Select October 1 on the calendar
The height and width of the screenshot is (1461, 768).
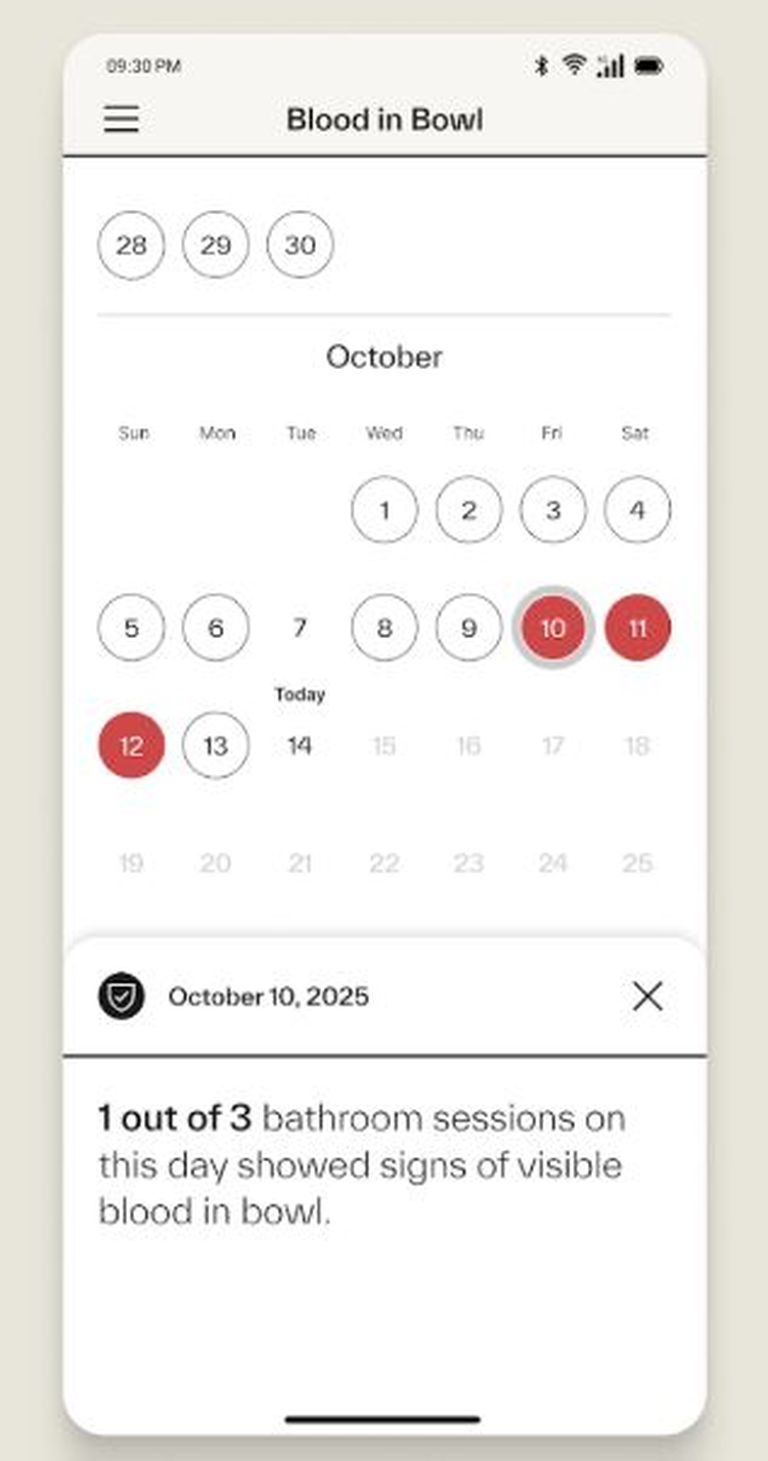coord(384,510)
